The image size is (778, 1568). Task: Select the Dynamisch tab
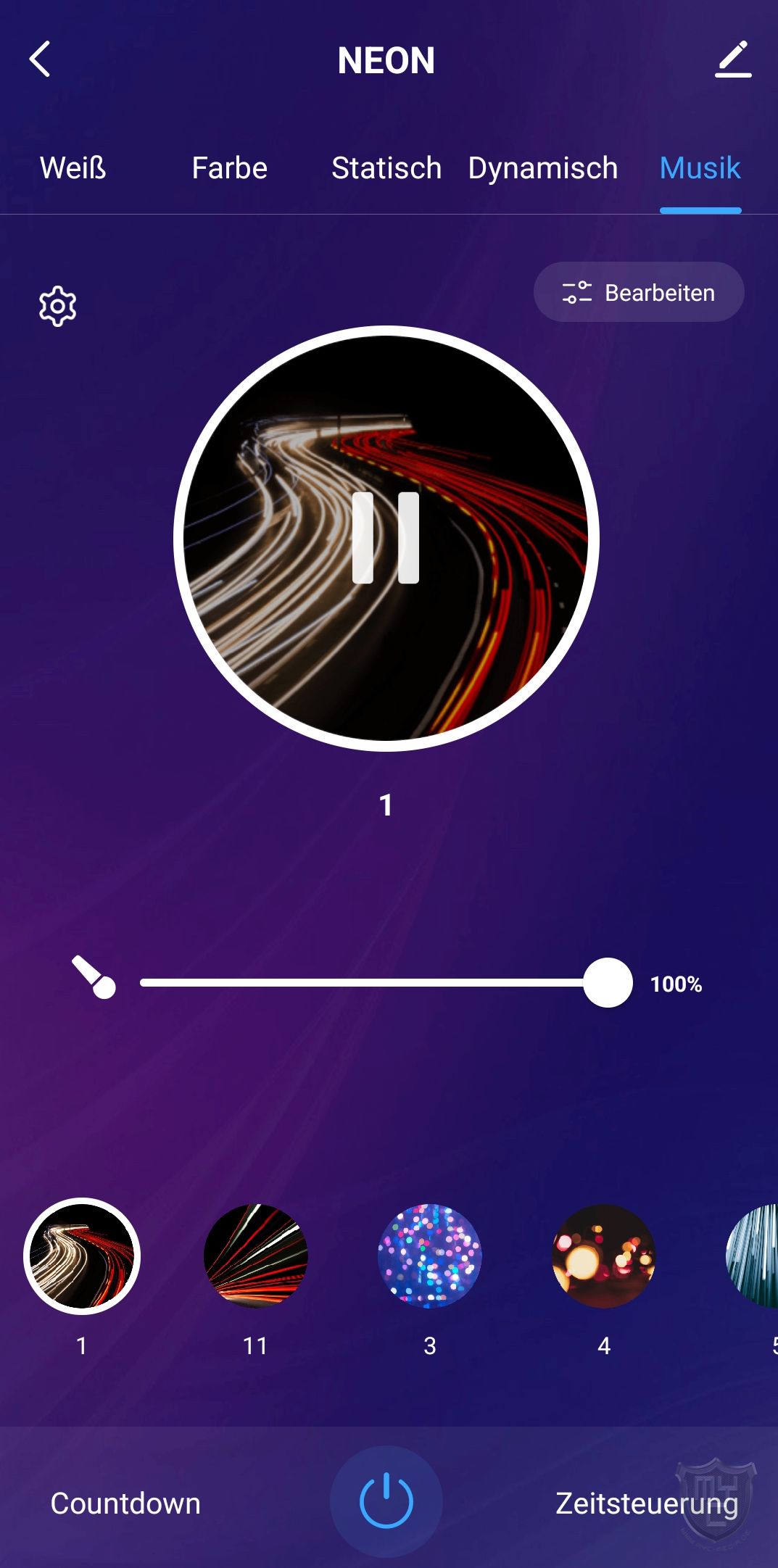tap(542, 168)
